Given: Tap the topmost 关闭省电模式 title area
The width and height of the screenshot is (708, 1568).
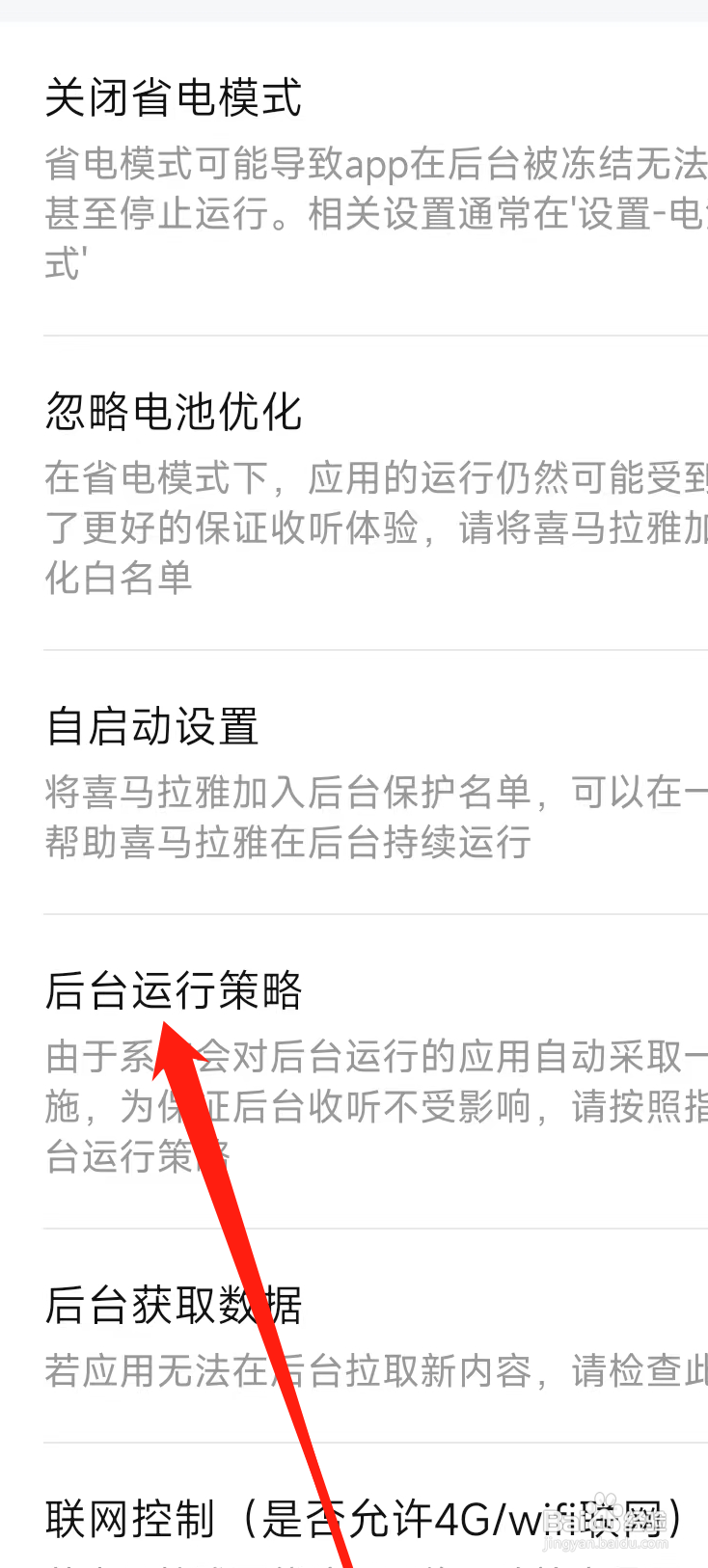Looking at the screenshot, I should tap(174, 97).
